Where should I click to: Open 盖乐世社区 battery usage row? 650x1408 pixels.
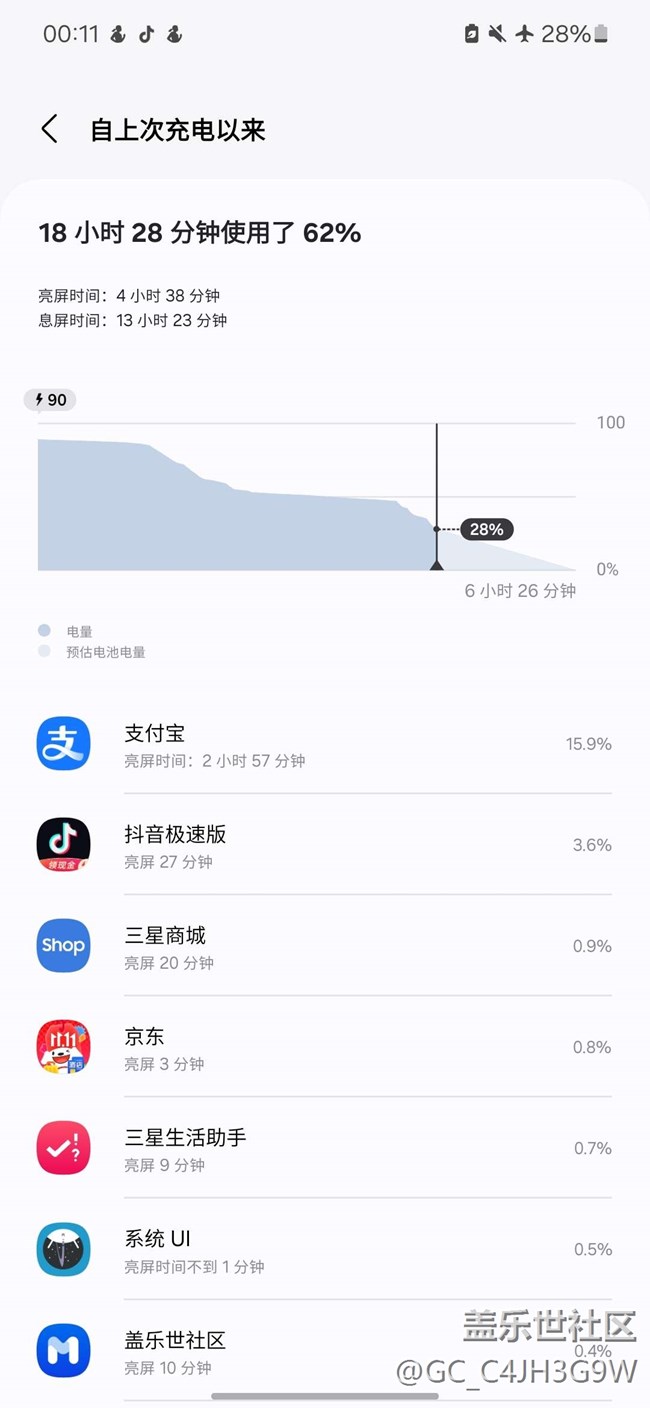(325, 1350)
